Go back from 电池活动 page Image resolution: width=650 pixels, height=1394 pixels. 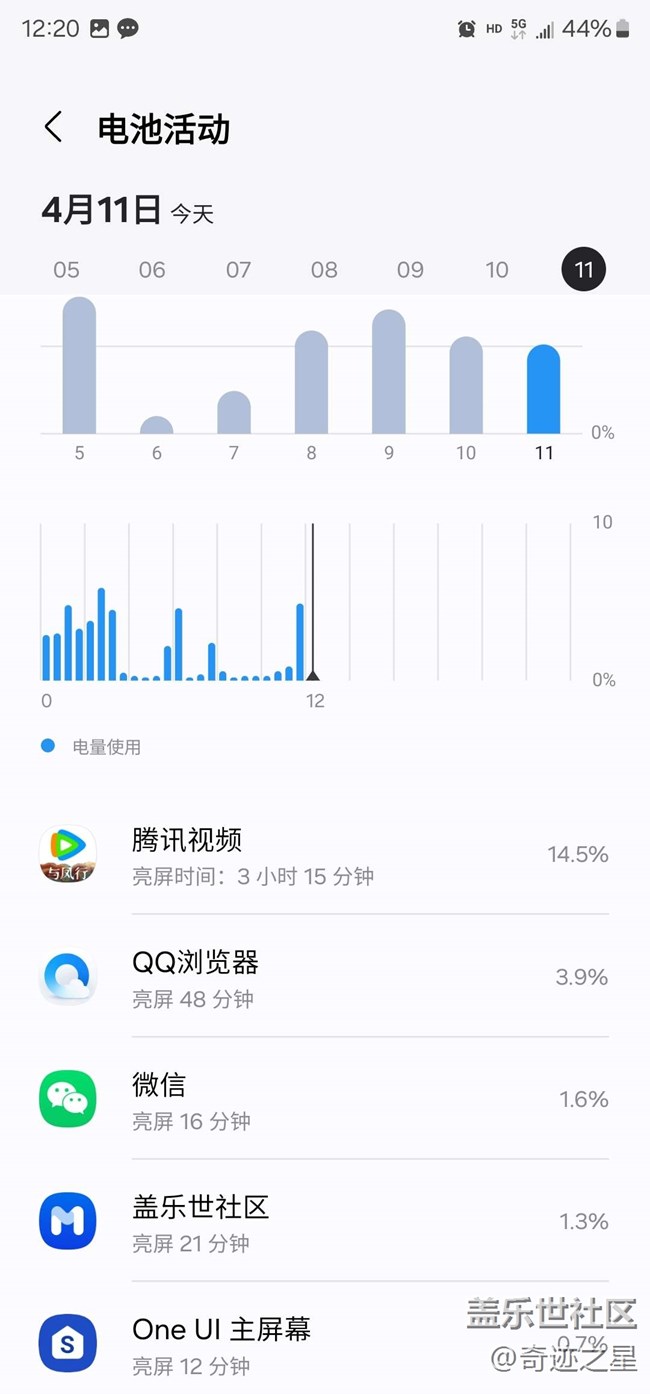pos(54,128)
